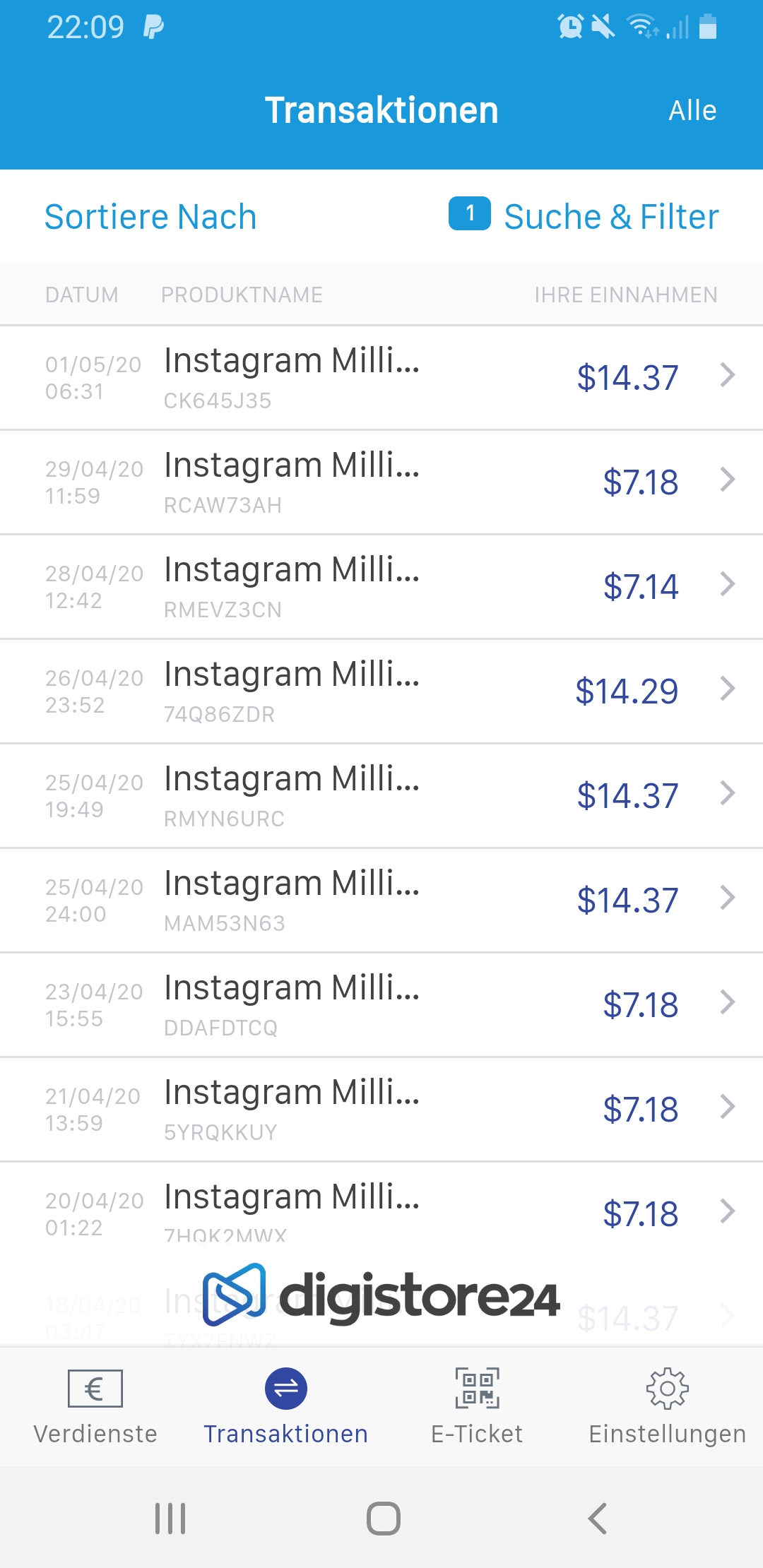
Task: Go back using the system back button
Action: (x=598, y=1519)
